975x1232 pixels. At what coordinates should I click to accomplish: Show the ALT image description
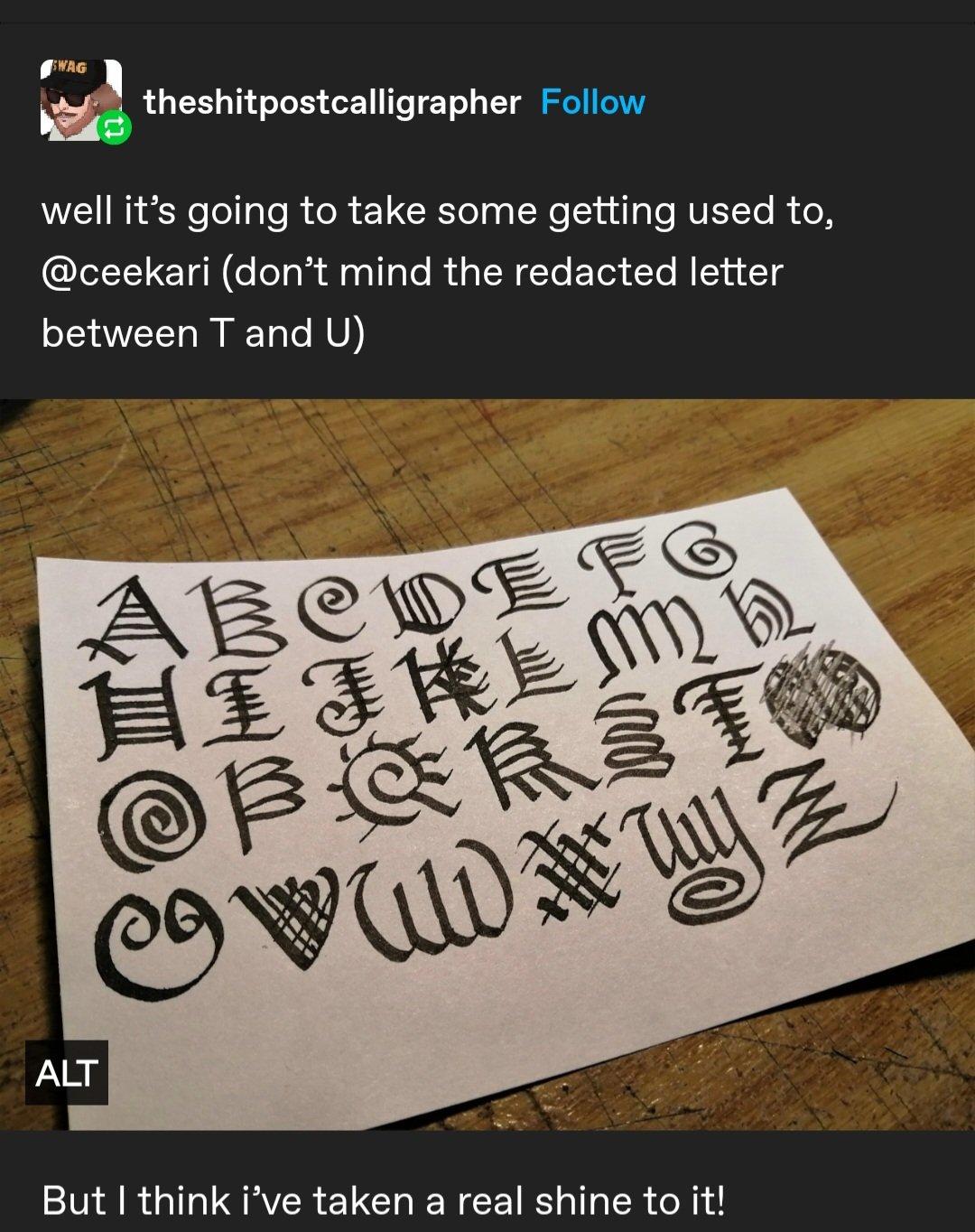(66, 1072)
